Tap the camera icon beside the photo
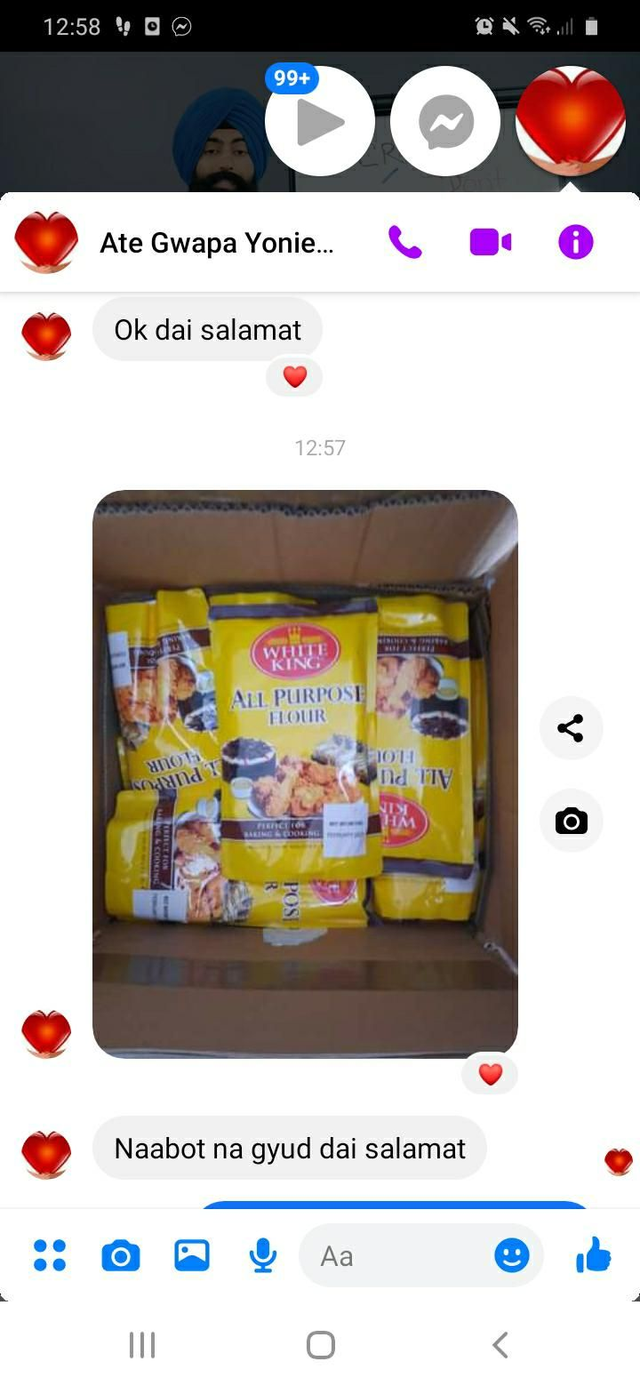 [x=571, y=821]
